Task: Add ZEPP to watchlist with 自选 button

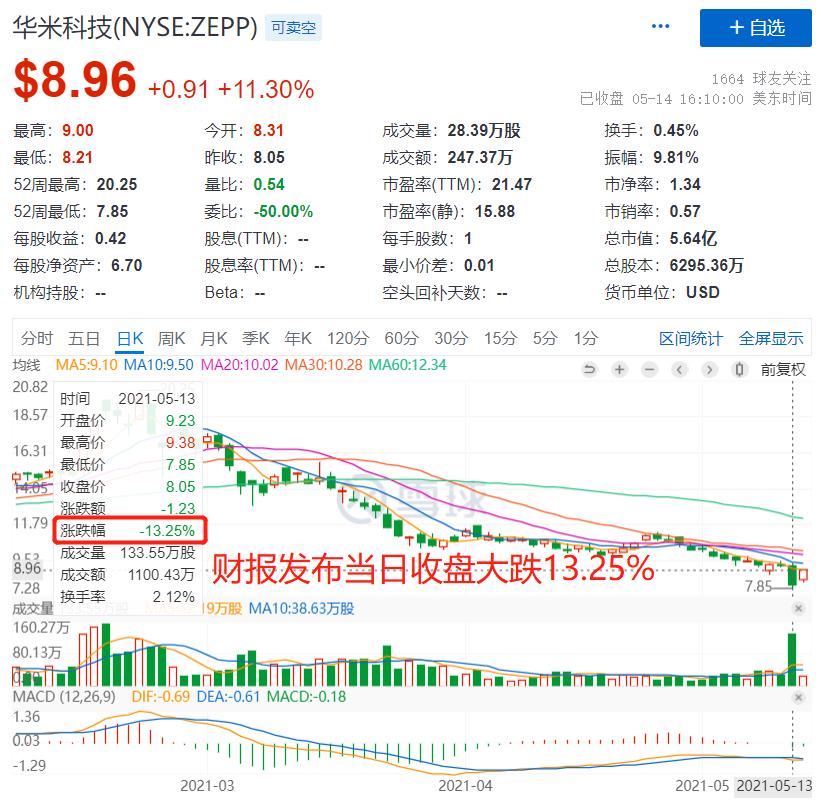Action: [x=755, y=28]
